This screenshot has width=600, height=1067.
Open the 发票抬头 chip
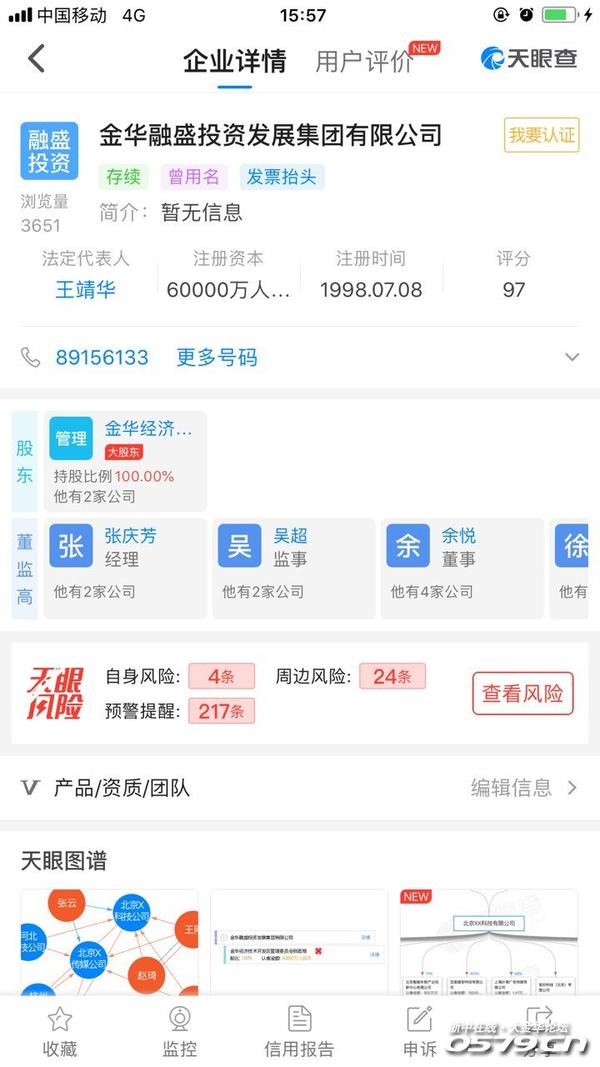[281, 177]
